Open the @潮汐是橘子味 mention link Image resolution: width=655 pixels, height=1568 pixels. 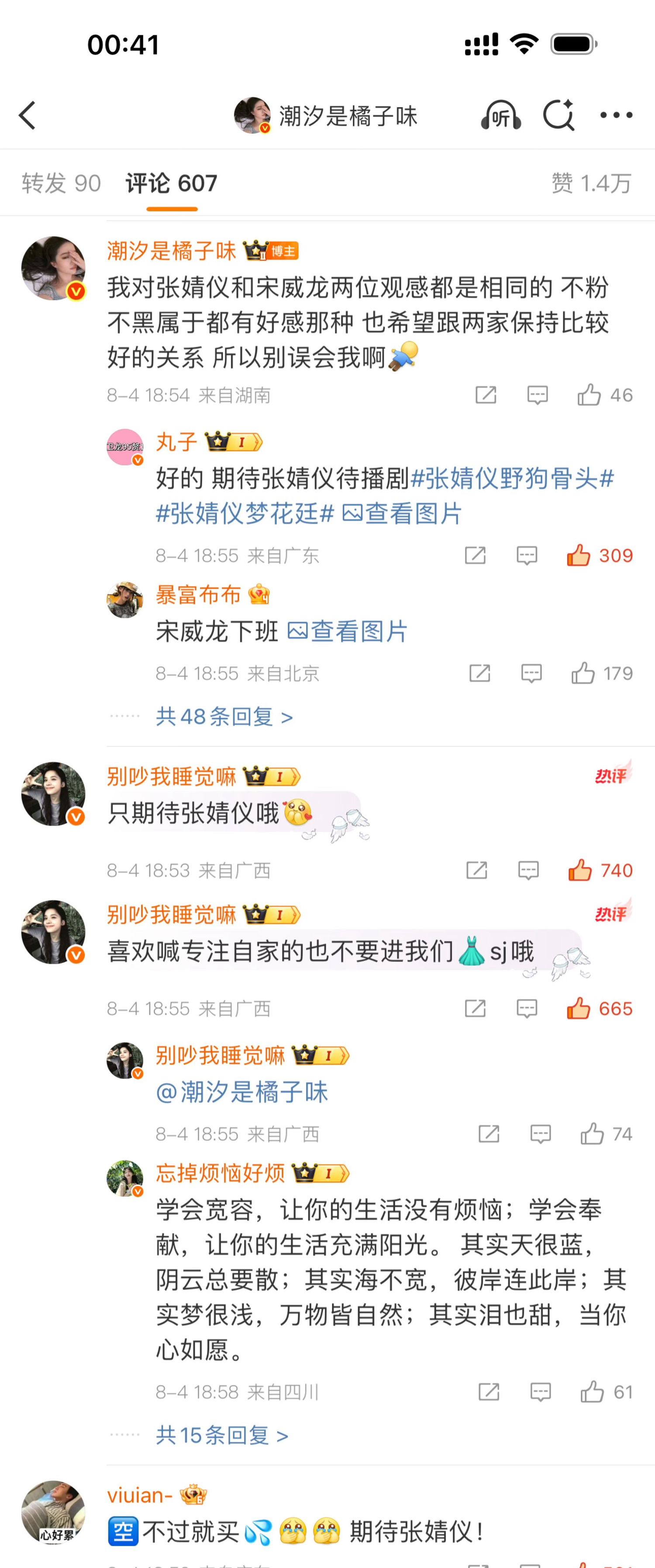pos(242,1093)
